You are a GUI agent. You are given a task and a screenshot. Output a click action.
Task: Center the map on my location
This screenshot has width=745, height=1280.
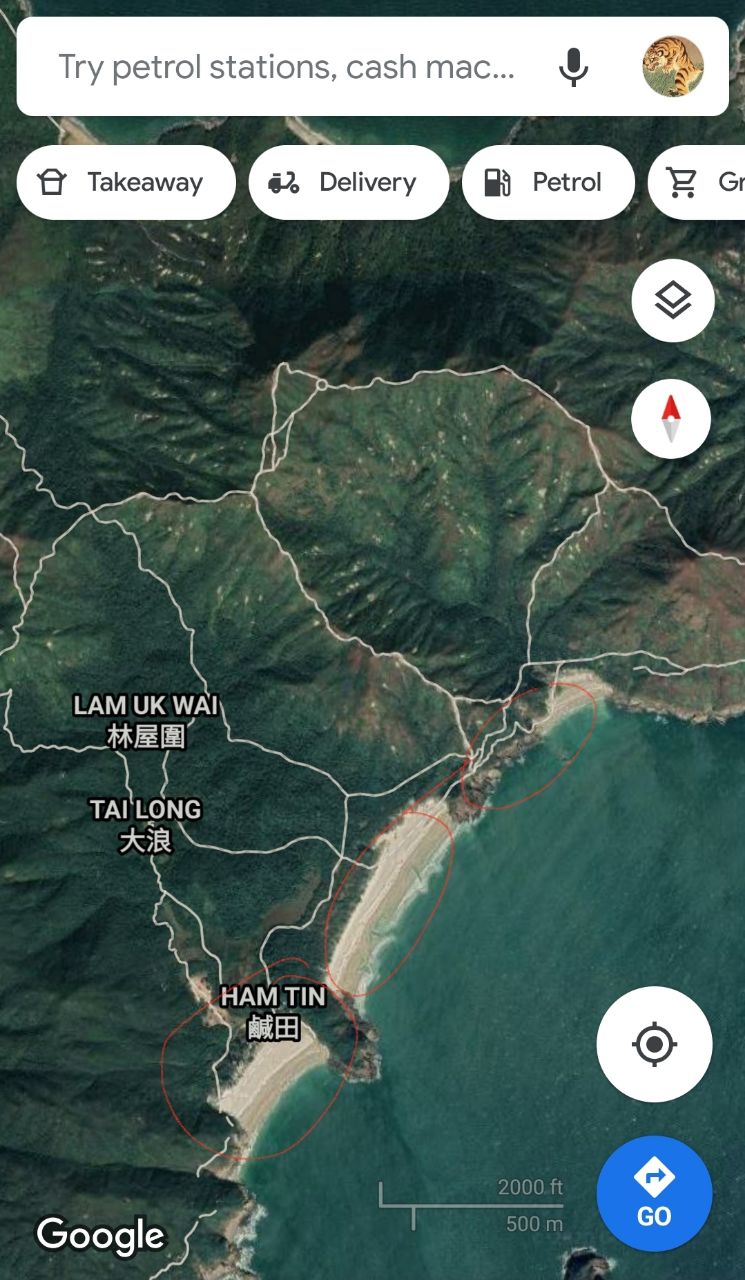tap(654, 1044)
